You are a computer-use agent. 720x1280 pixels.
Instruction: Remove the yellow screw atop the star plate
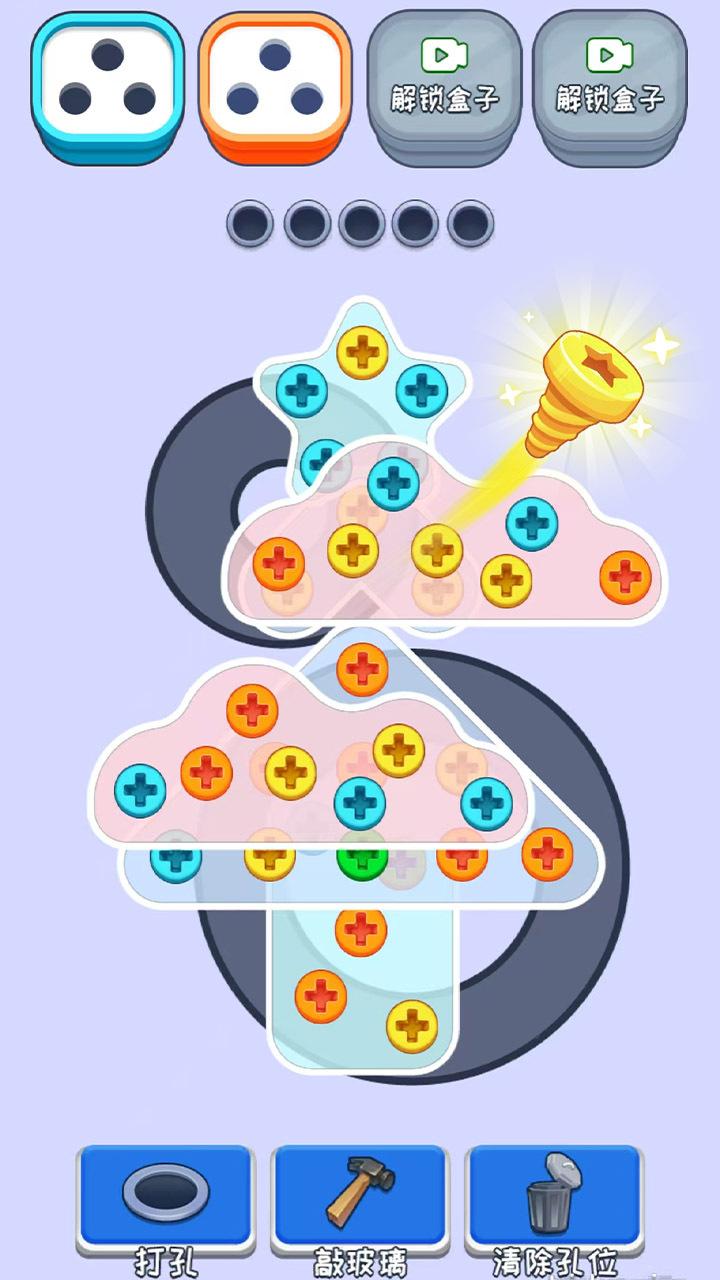click(x=362, y=351)
